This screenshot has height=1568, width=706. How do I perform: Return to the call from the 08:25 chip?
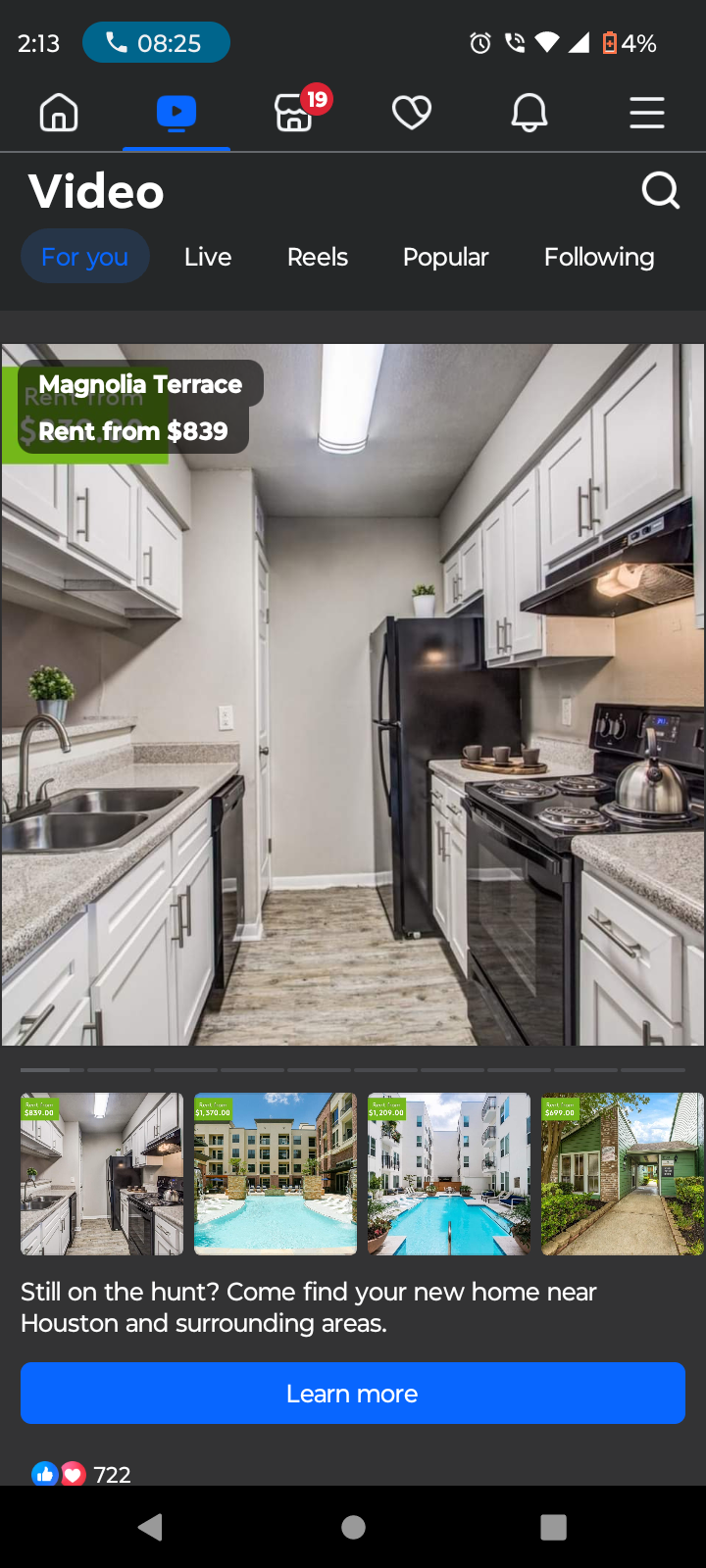[x=156, y=43]
